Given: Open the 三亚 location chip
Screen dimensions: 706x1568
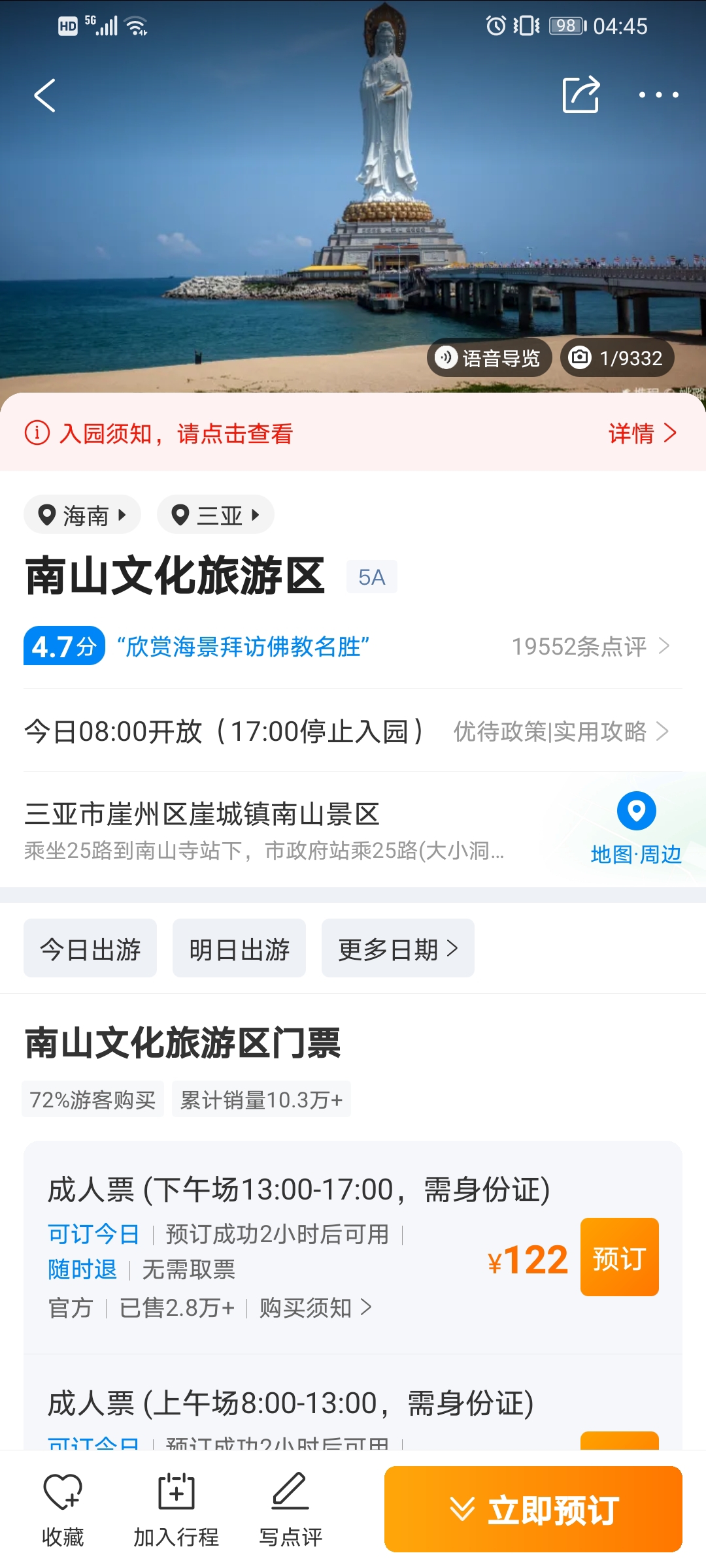Looking at the screenshot, I should point(216,515).
